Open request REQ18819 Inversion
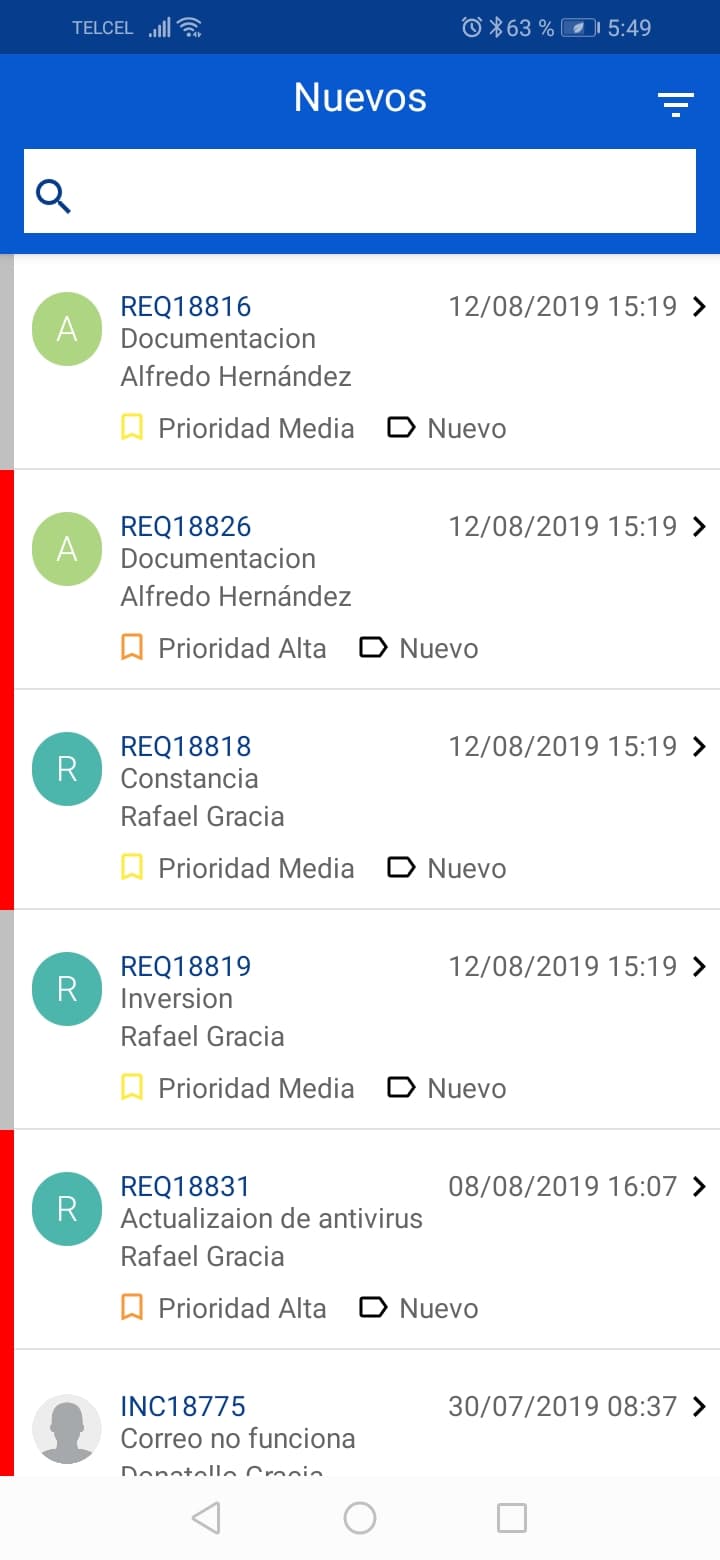The height and width of the screenshot is (1560, 720). 185,966
